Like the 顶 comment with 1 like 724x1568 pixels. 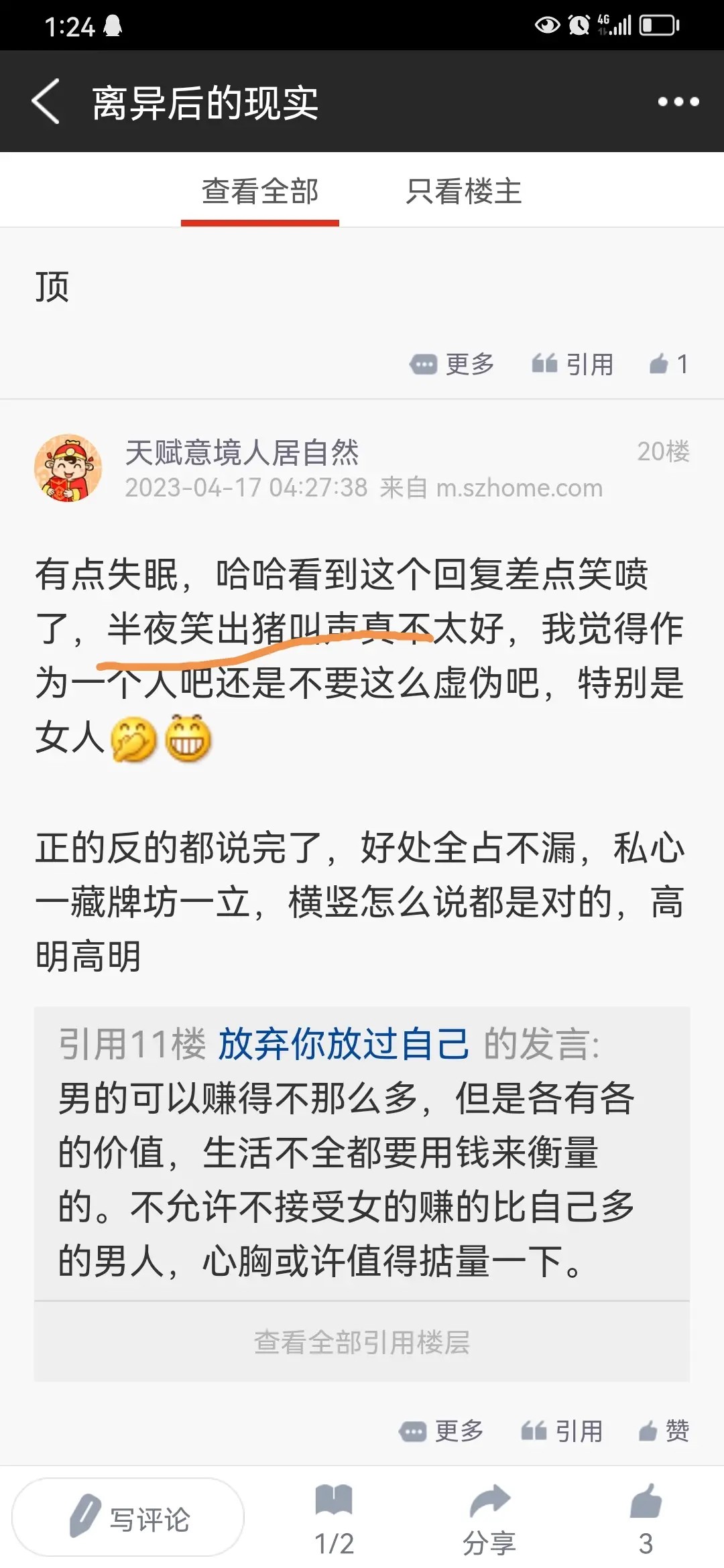point(669,365)
